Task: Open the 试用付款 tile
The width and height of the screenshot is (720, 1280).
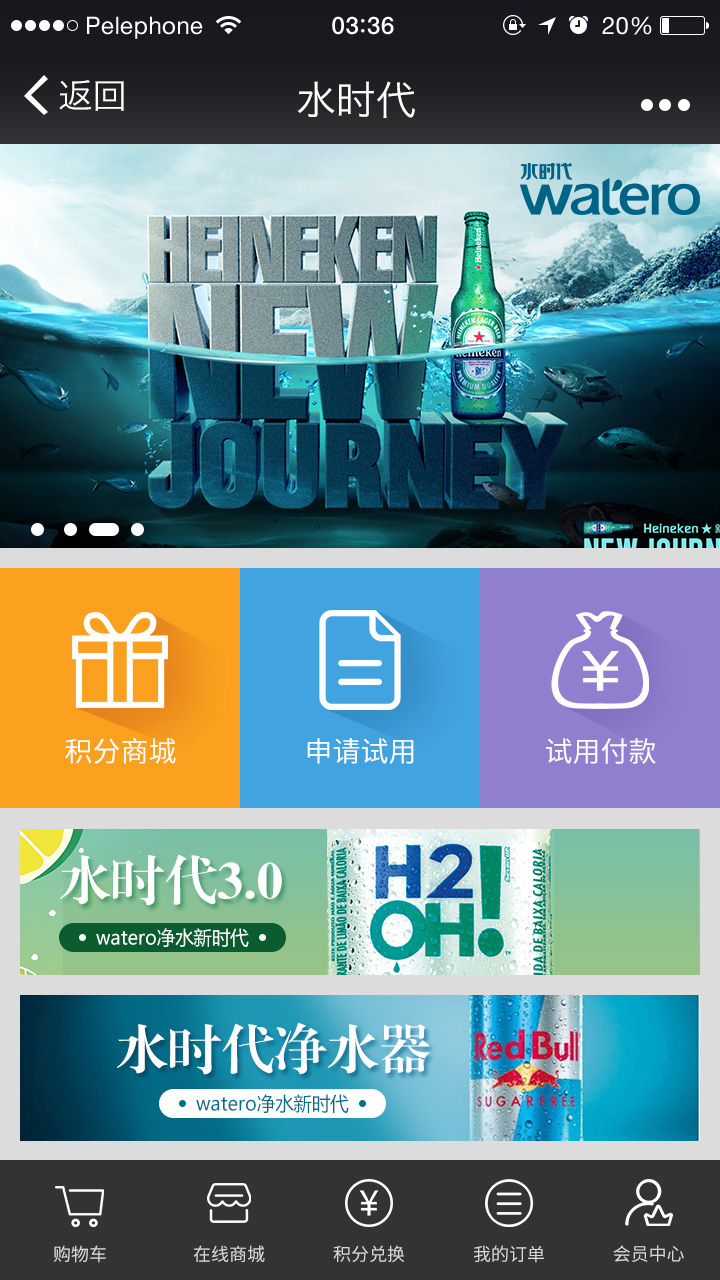Action: [x=600, y=688]
